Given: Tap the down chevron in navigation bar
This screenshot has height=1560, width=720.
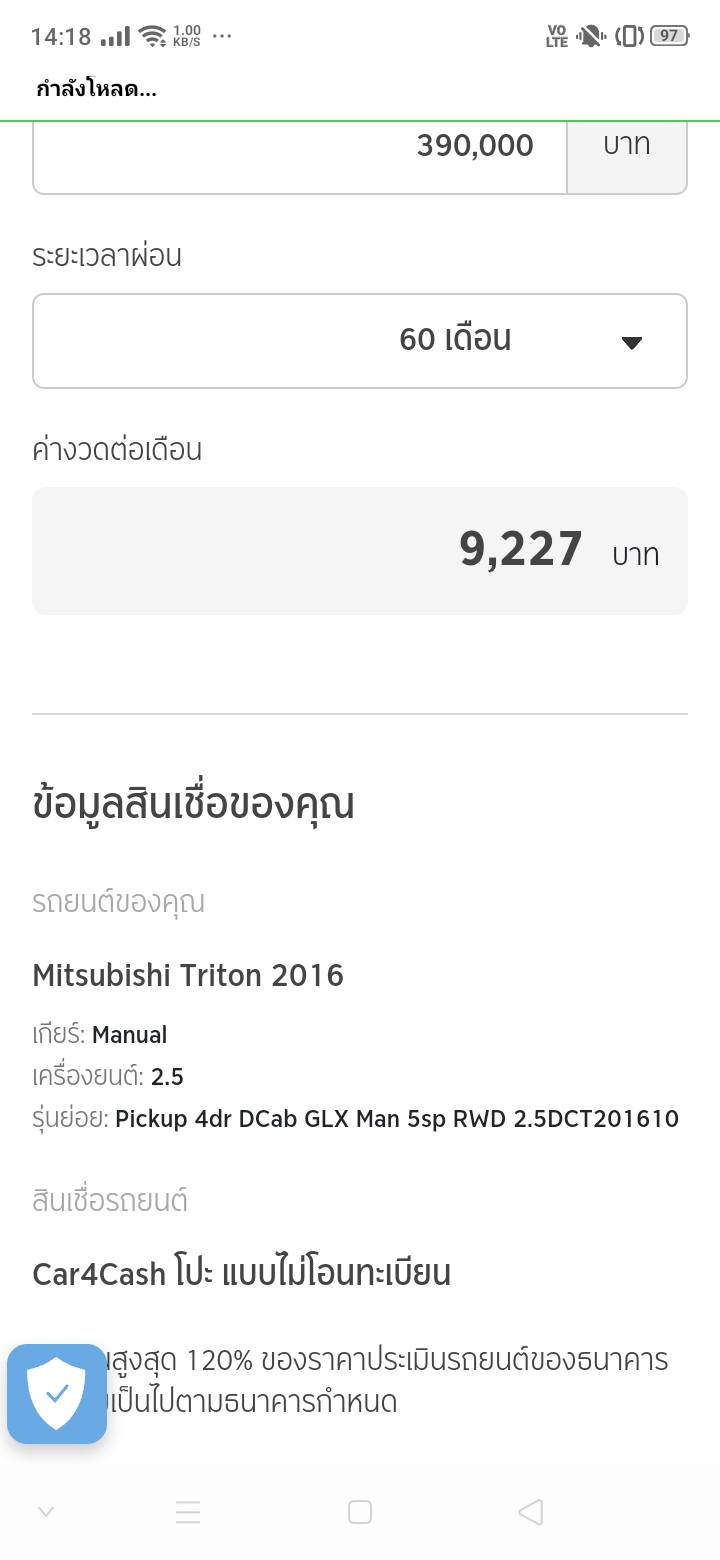Looking at the screenshot, I should (45, 1512).
